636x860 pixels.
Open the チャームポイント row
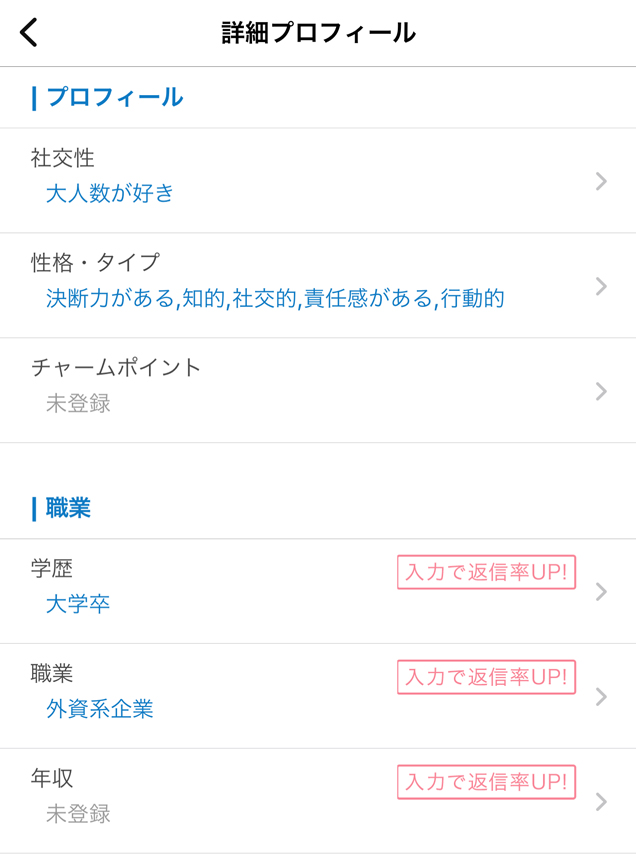317,391
